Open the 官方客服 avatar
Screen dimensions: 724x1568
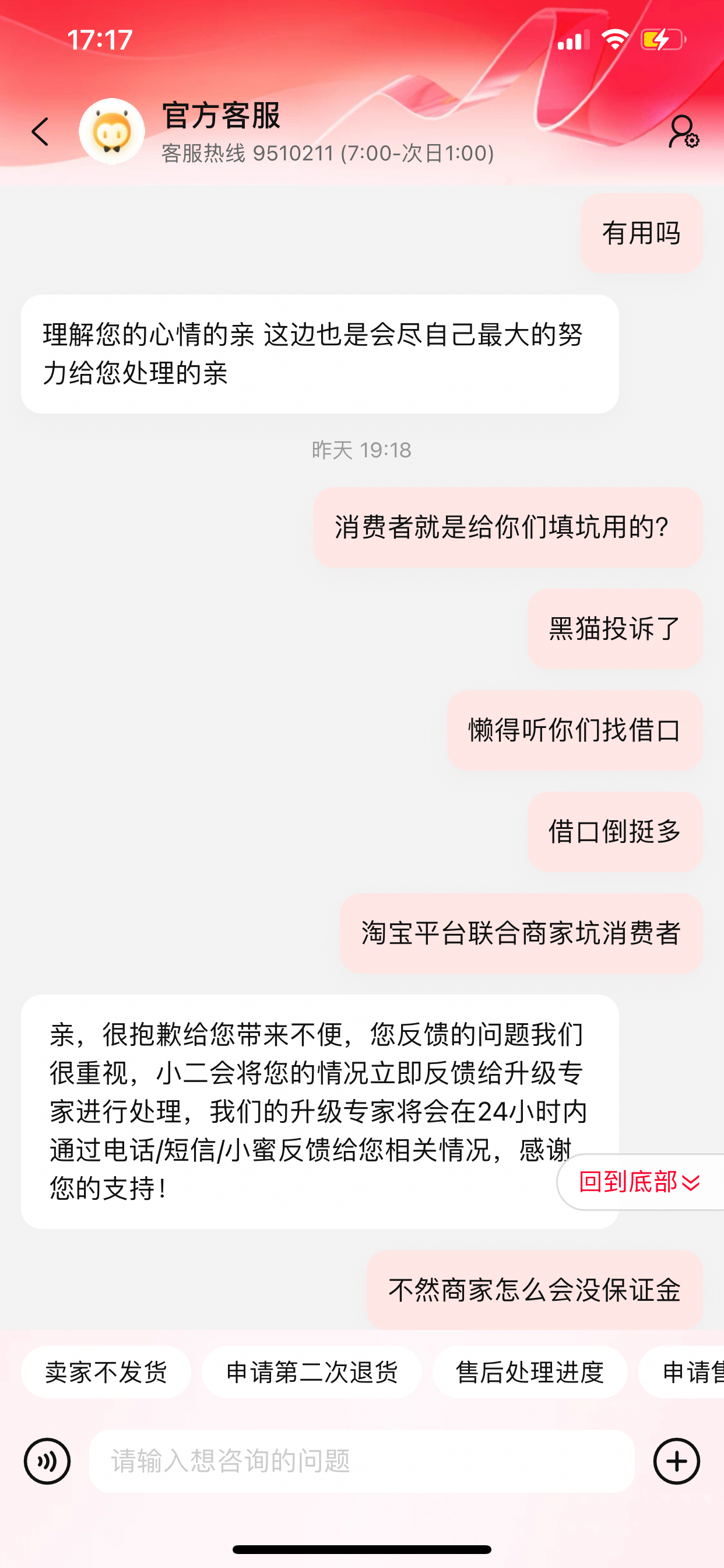[112, 131]
